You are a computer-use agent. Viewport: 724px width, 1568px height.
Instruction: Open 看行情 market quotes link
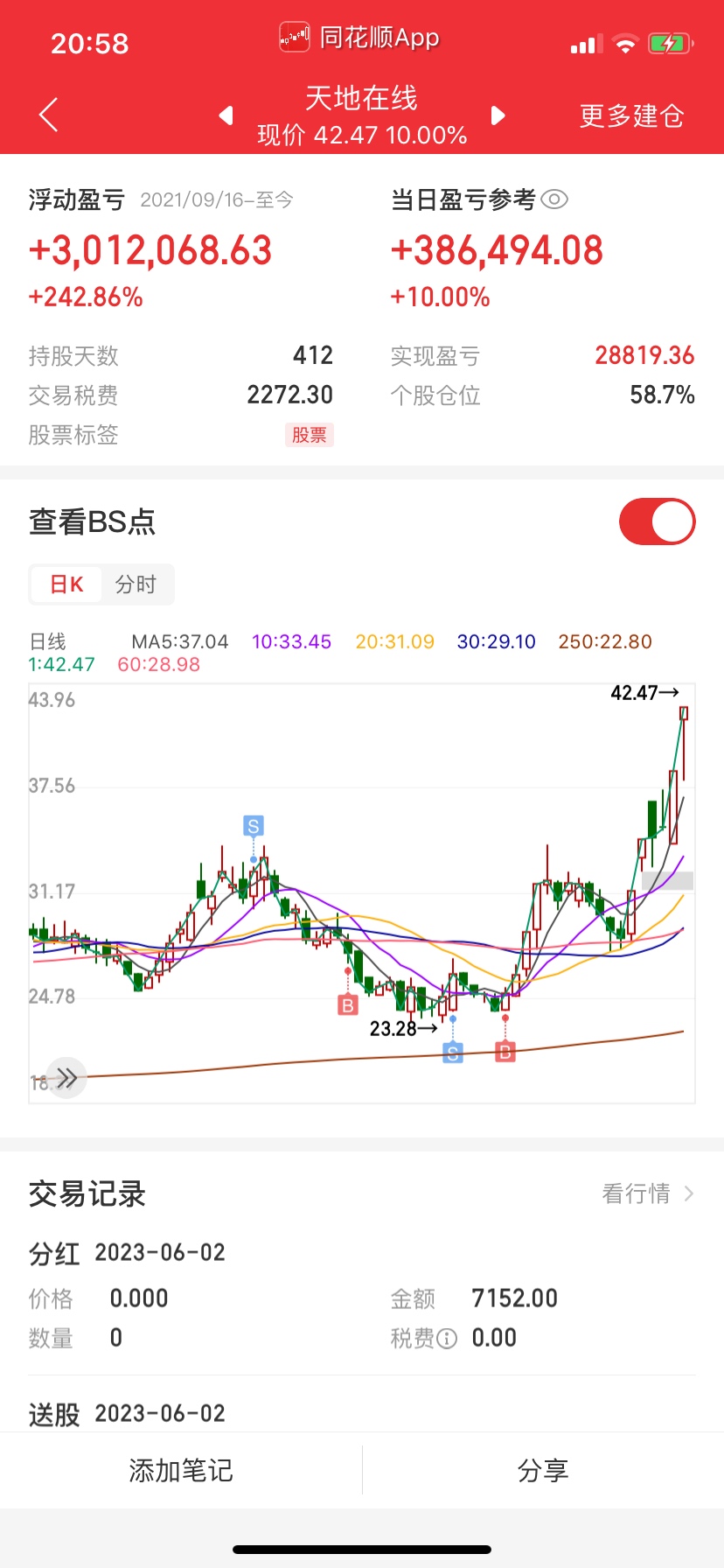click(x=647, y=1193)
